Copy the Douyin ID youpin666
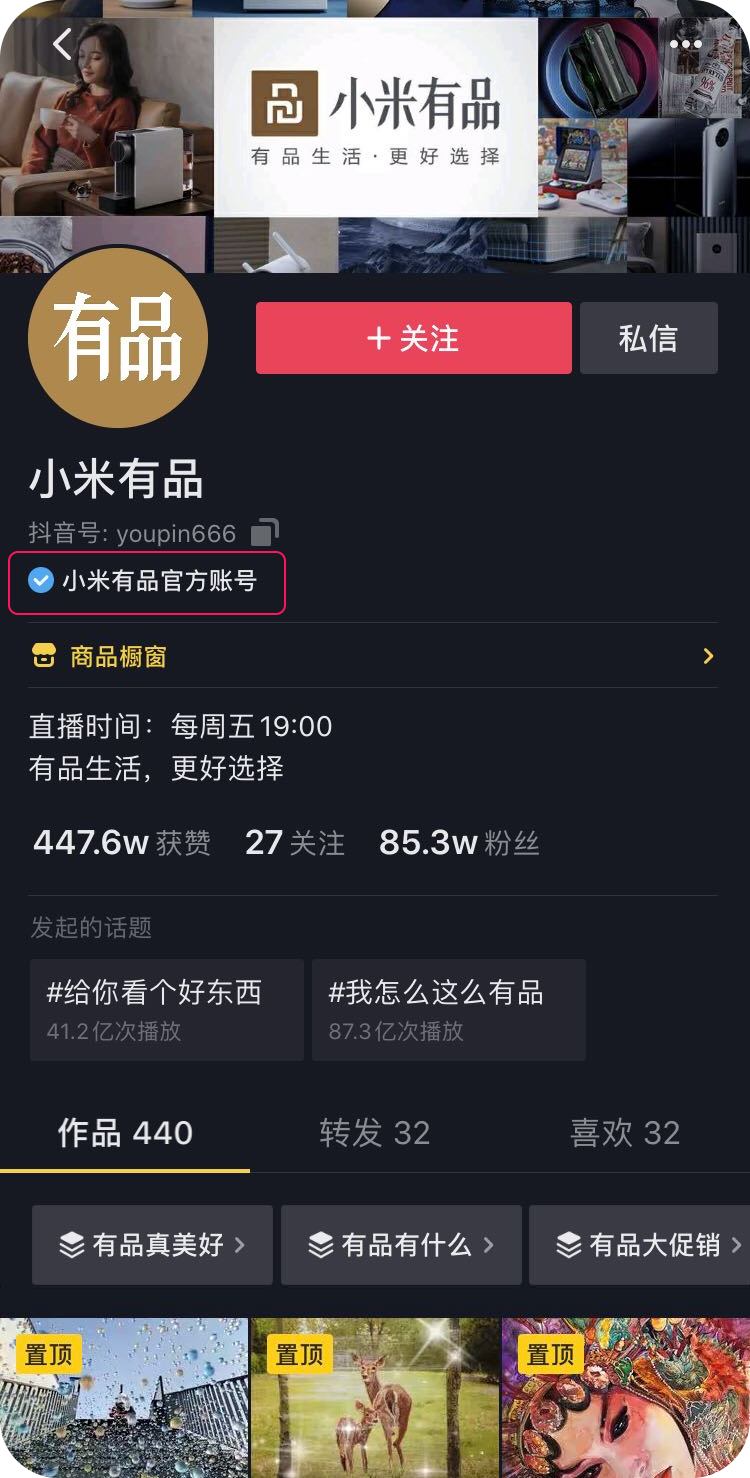This screenshot has width=750, height=1478. [265, 532]
